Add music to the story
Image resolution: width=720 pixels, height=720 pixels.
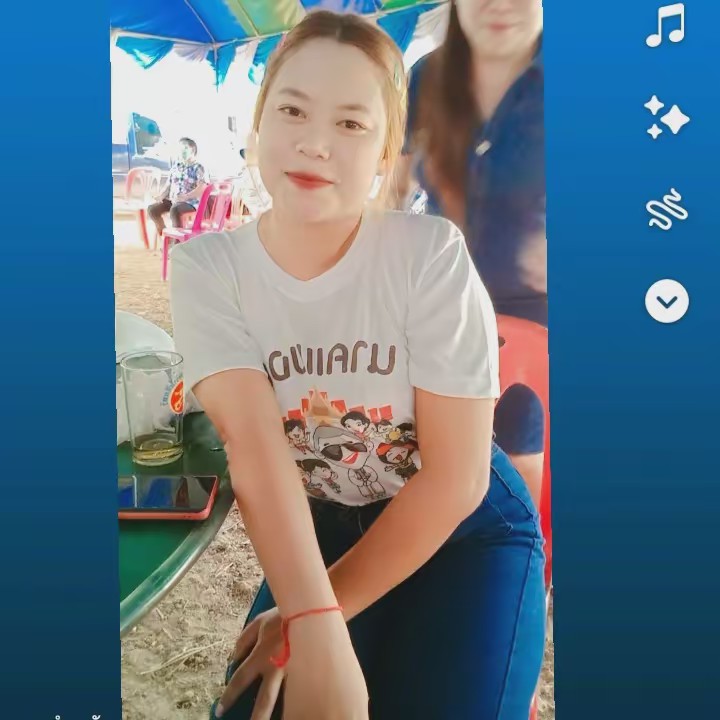[666, 25]
